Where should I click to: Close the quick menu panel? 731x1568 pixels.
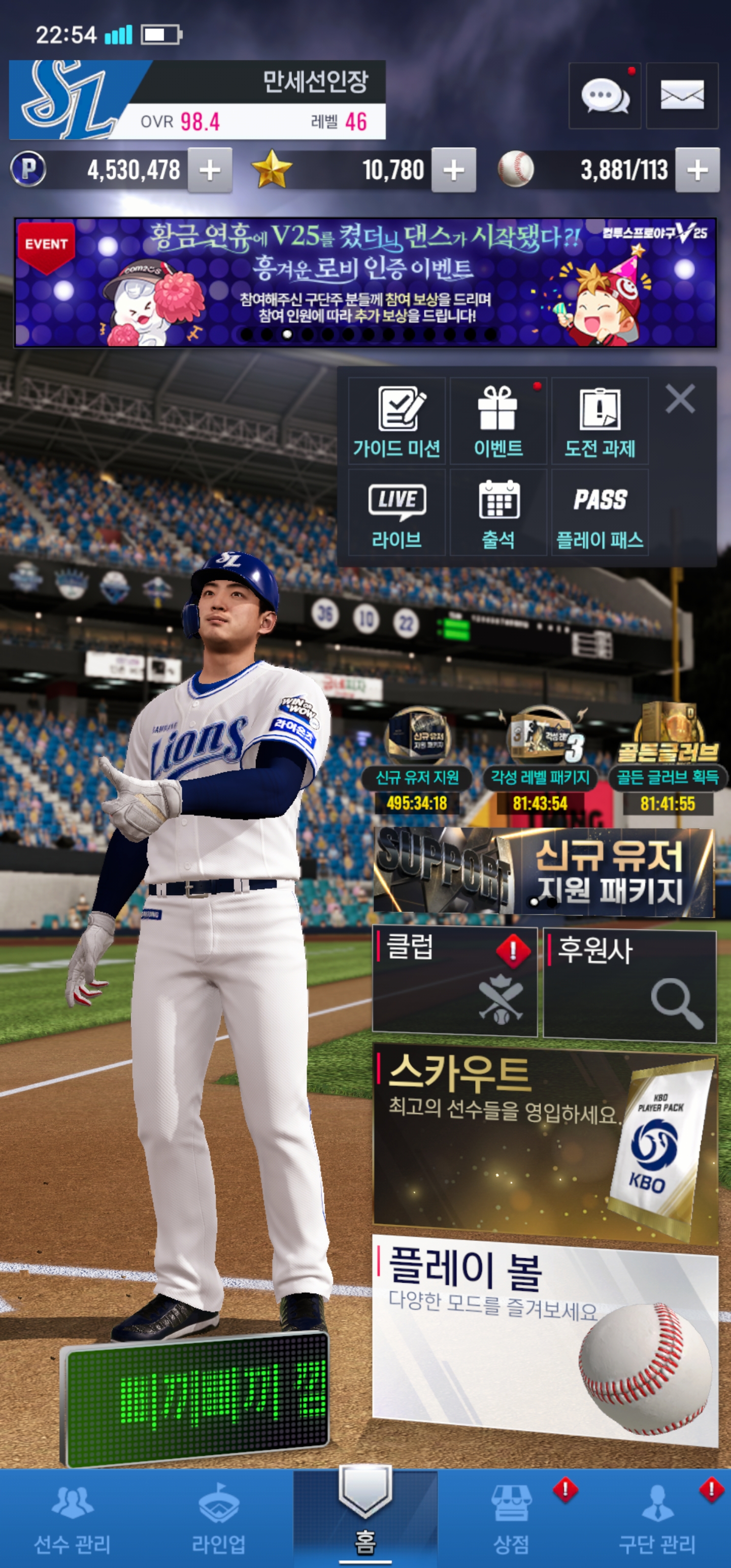(x=680, y=399)
